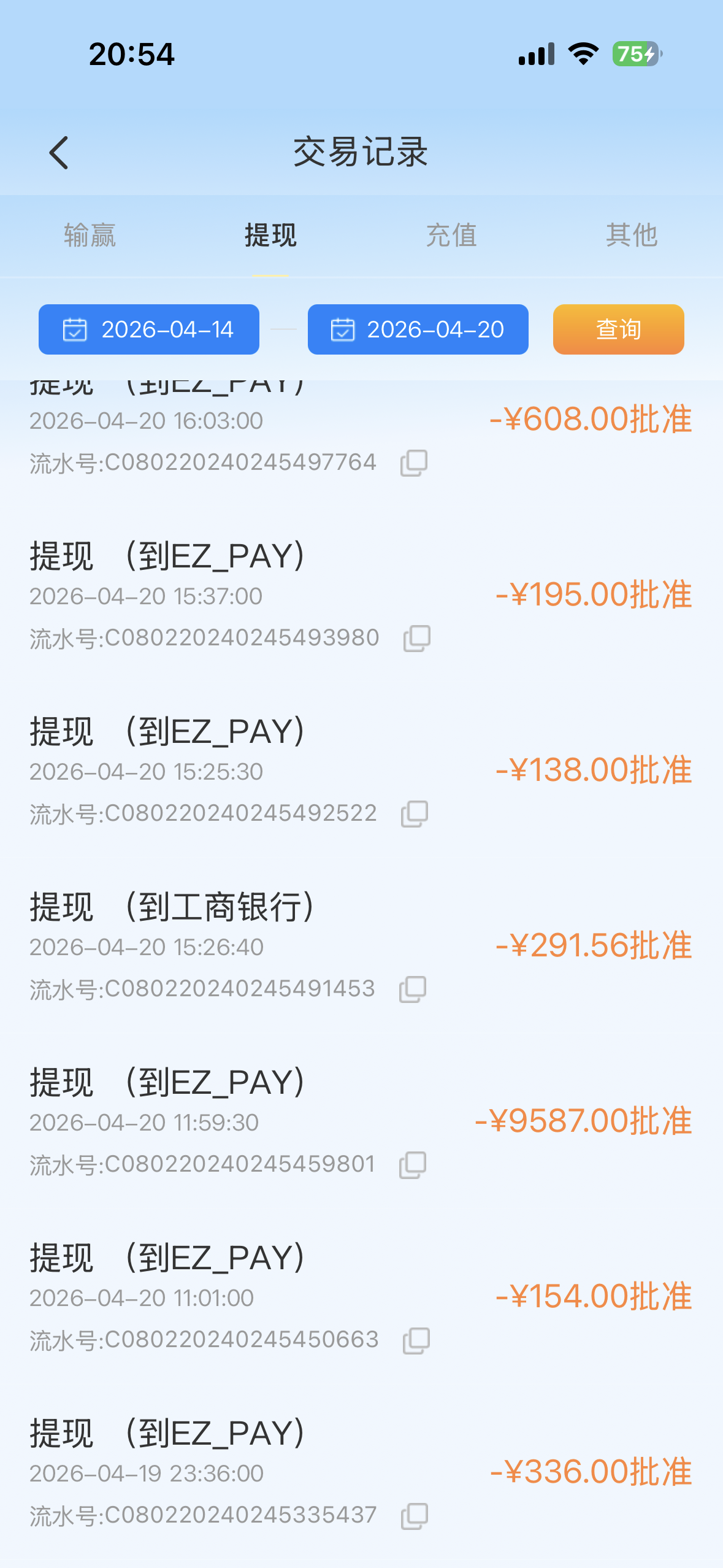
Task: Copy serial number ending in 459801
Action: (413, 1165)
